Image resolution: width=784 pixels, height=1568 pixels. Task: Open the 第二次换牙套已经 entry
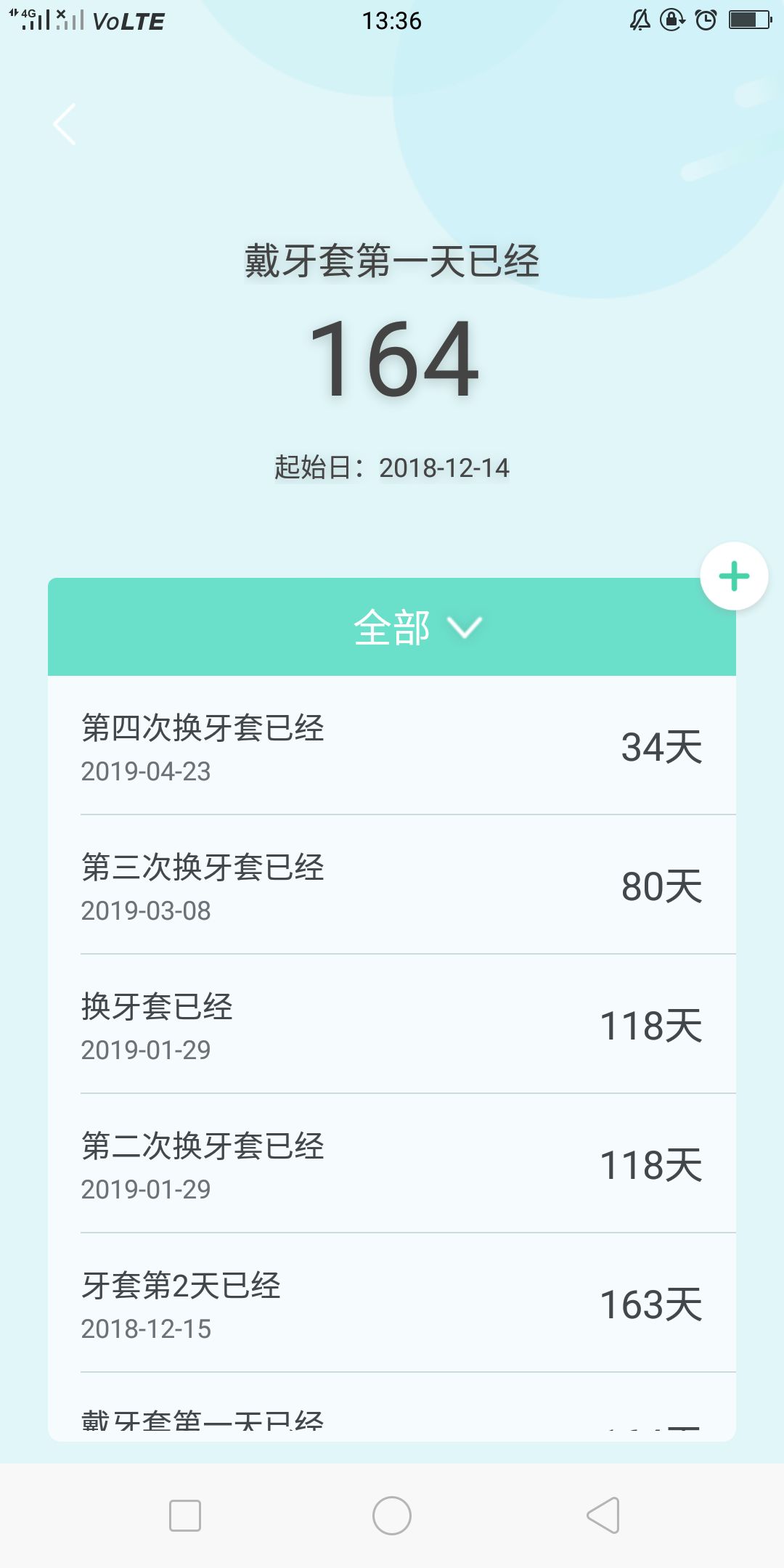pyautogui.click(x=392, y=1164)
